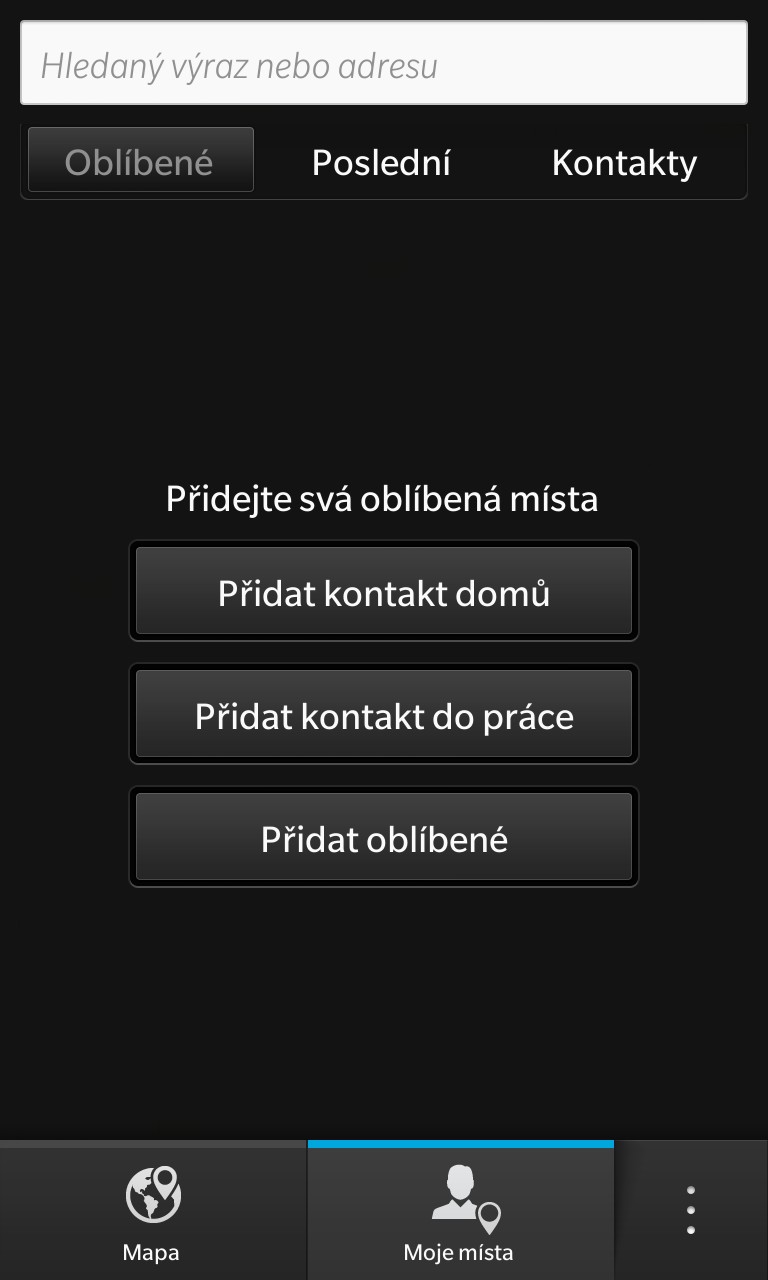This screenshot has height=1280, width=768.
Task: Select the Oblíbené tab
Action: [x=140, y=161]
